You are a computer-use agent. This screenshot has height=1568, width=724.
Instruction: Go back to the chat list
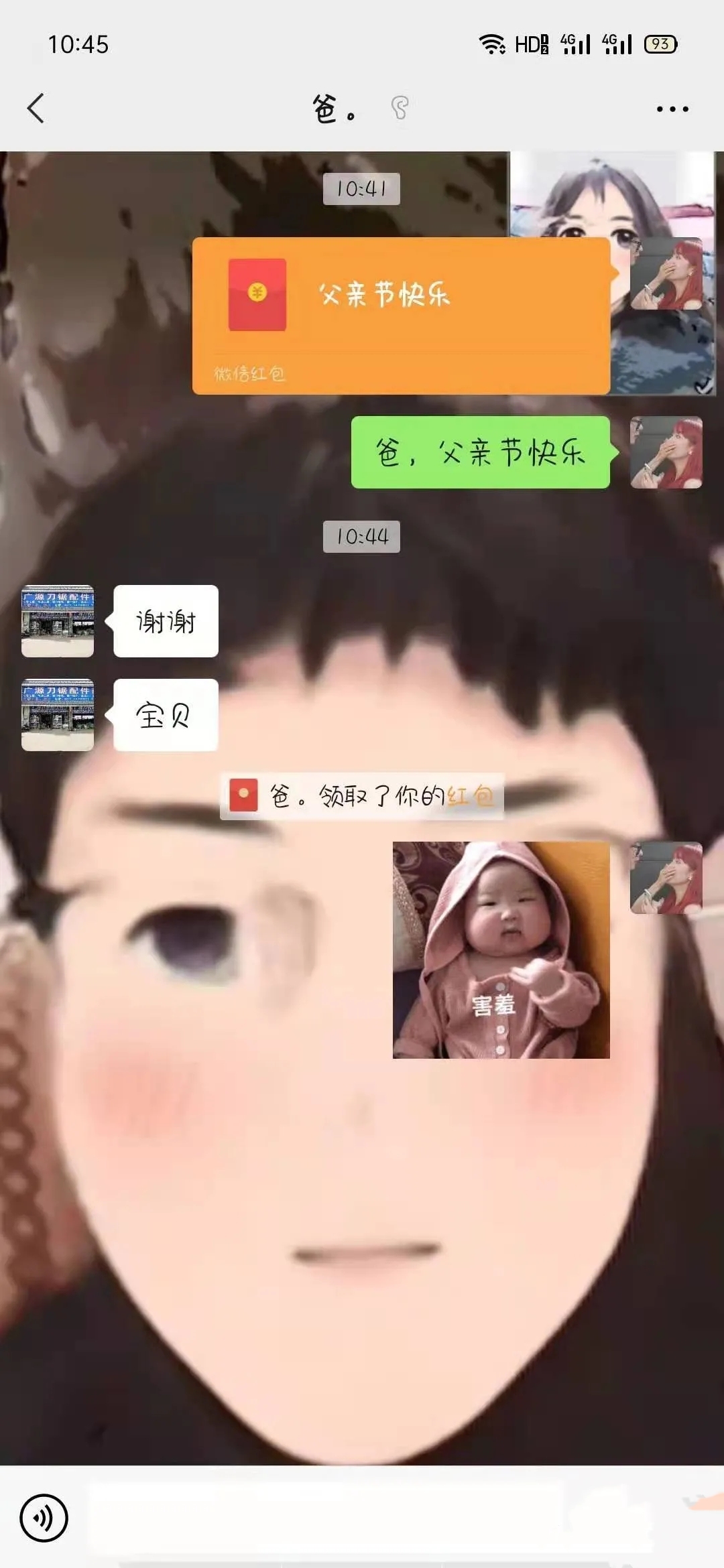[36, 109]
